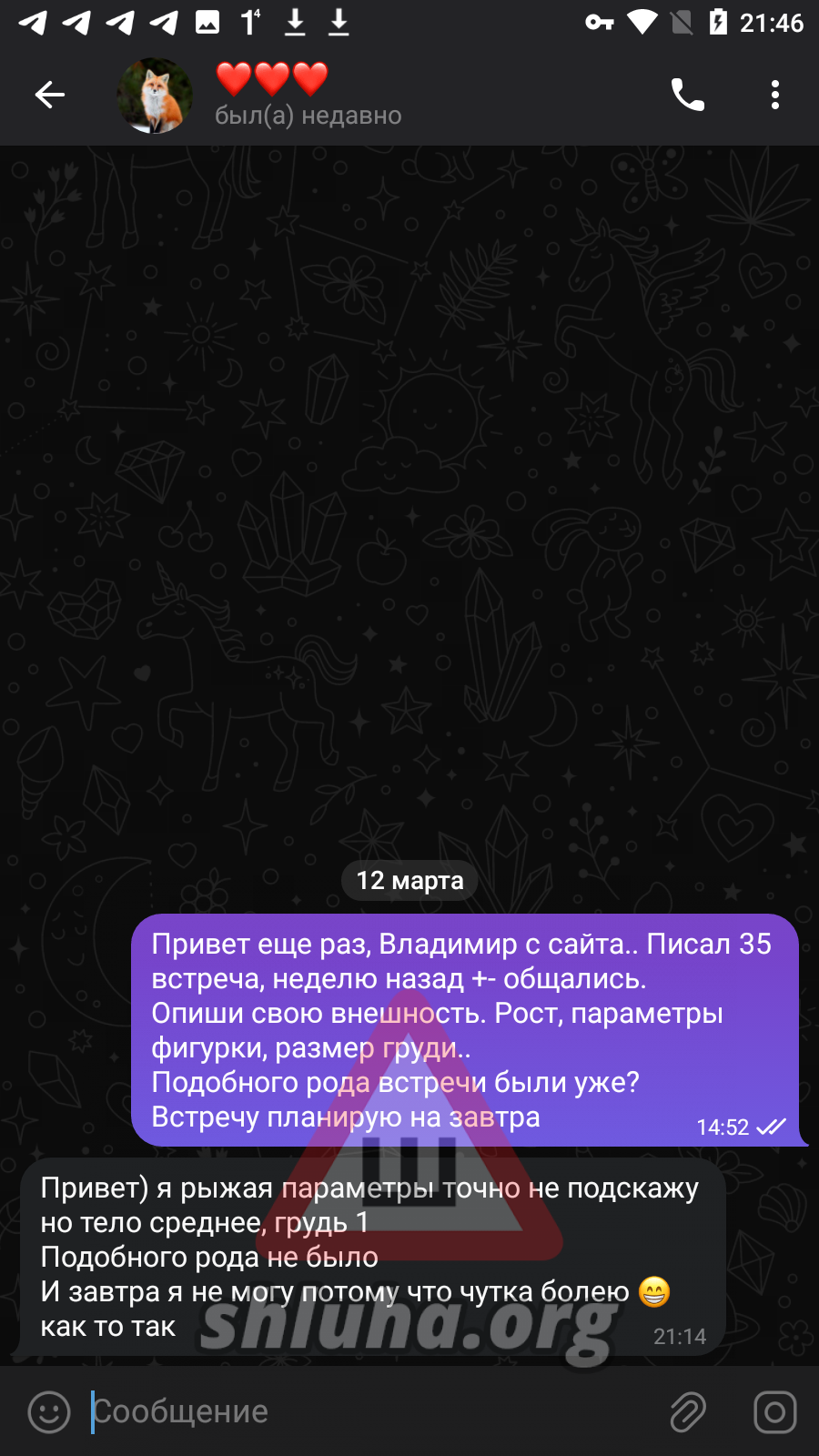Attach a file with the paperclip

688,1412
